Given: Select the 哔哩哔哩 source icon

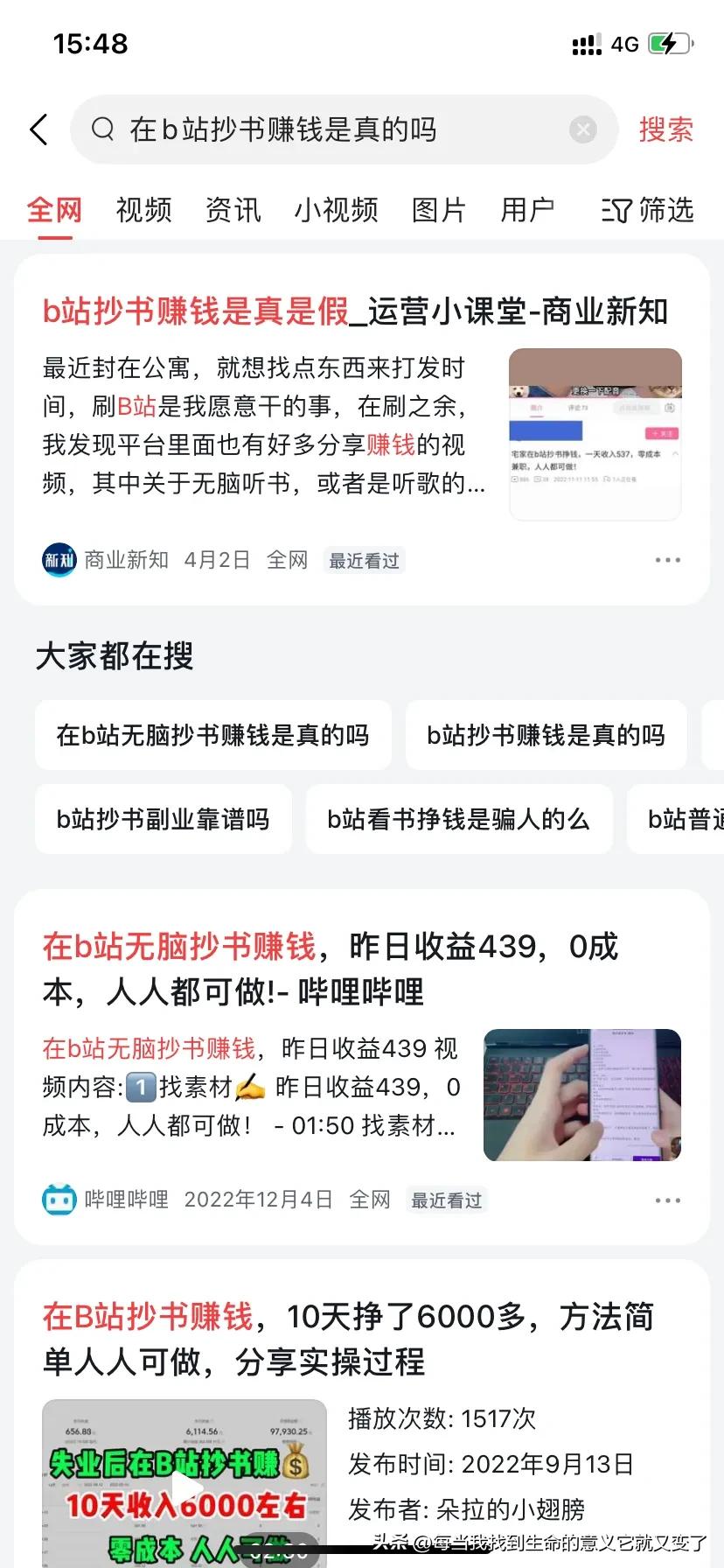Looking at the screenshot, I should coord(58,1200).
